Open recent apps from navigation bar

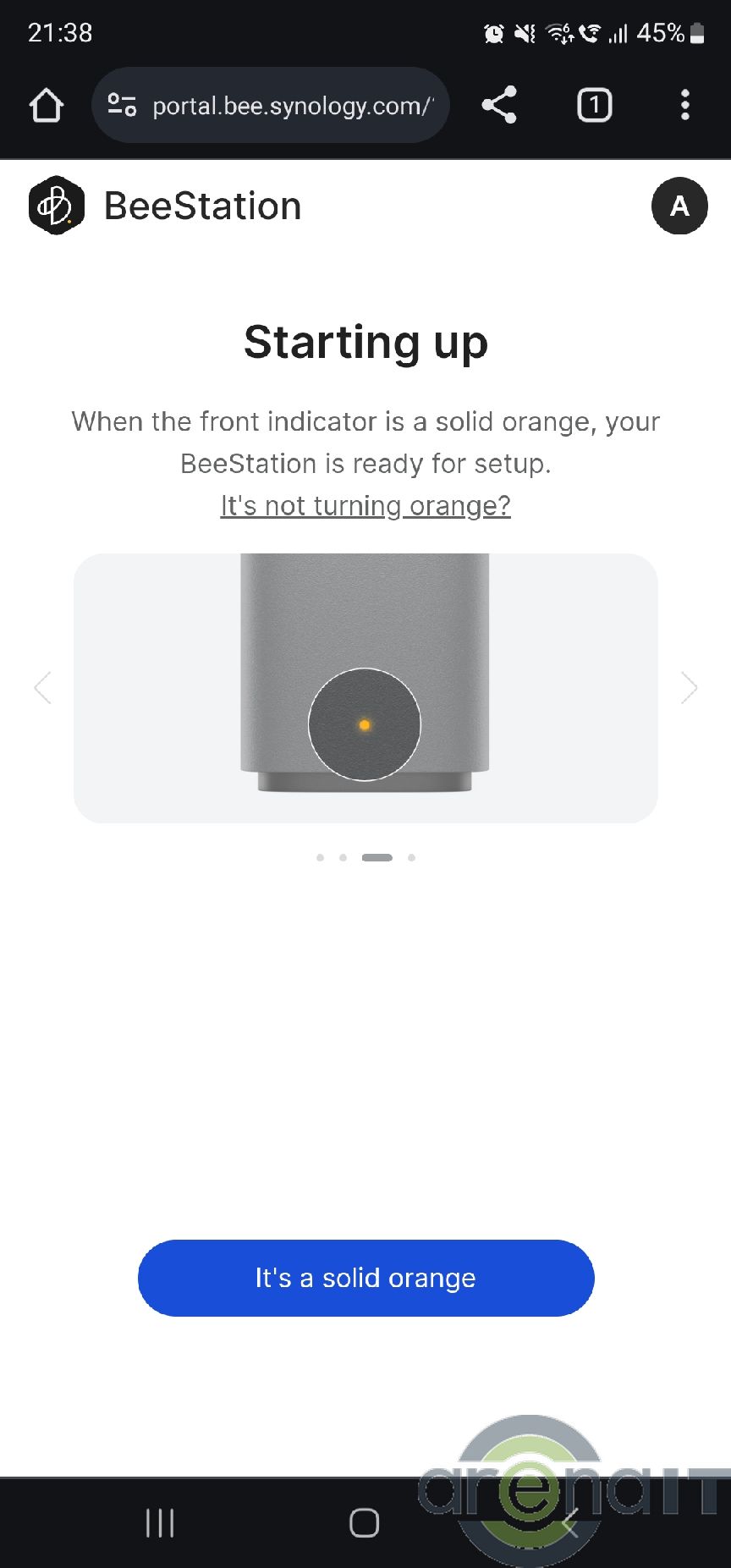(x=160, y=1522)
